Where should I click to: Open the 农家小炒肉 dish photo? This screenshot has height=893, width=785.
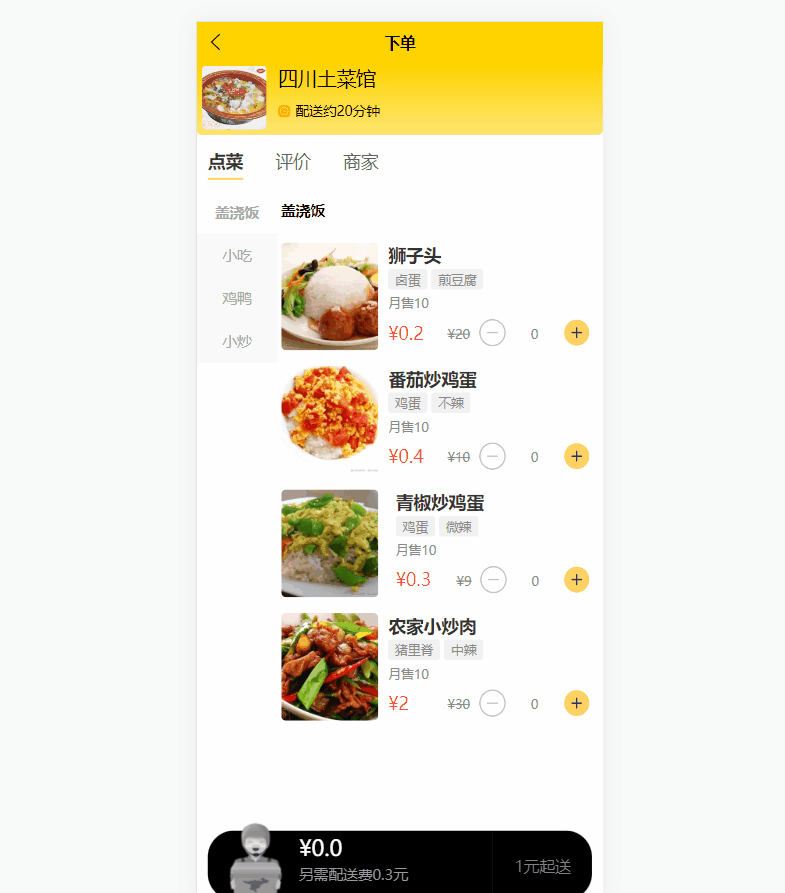(x=330, y=667)
